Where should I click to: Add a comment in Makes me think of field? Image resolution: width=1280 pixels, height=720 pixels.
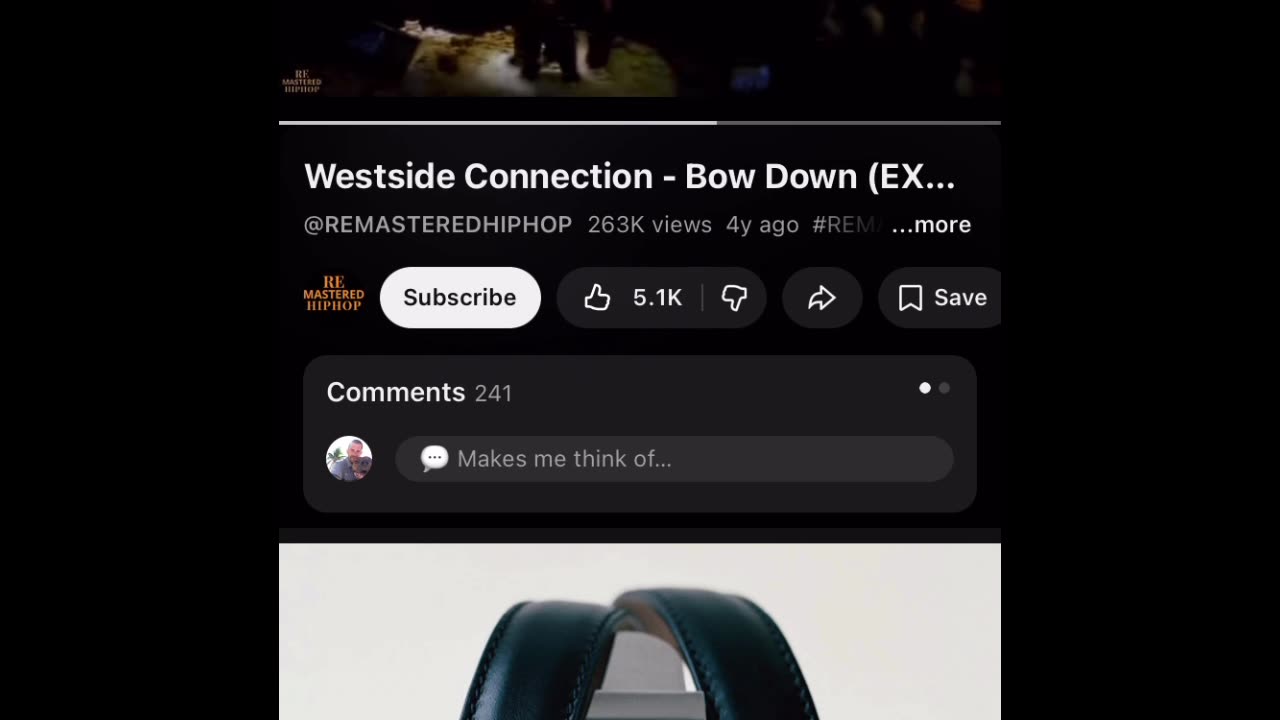tap(674, 459)
